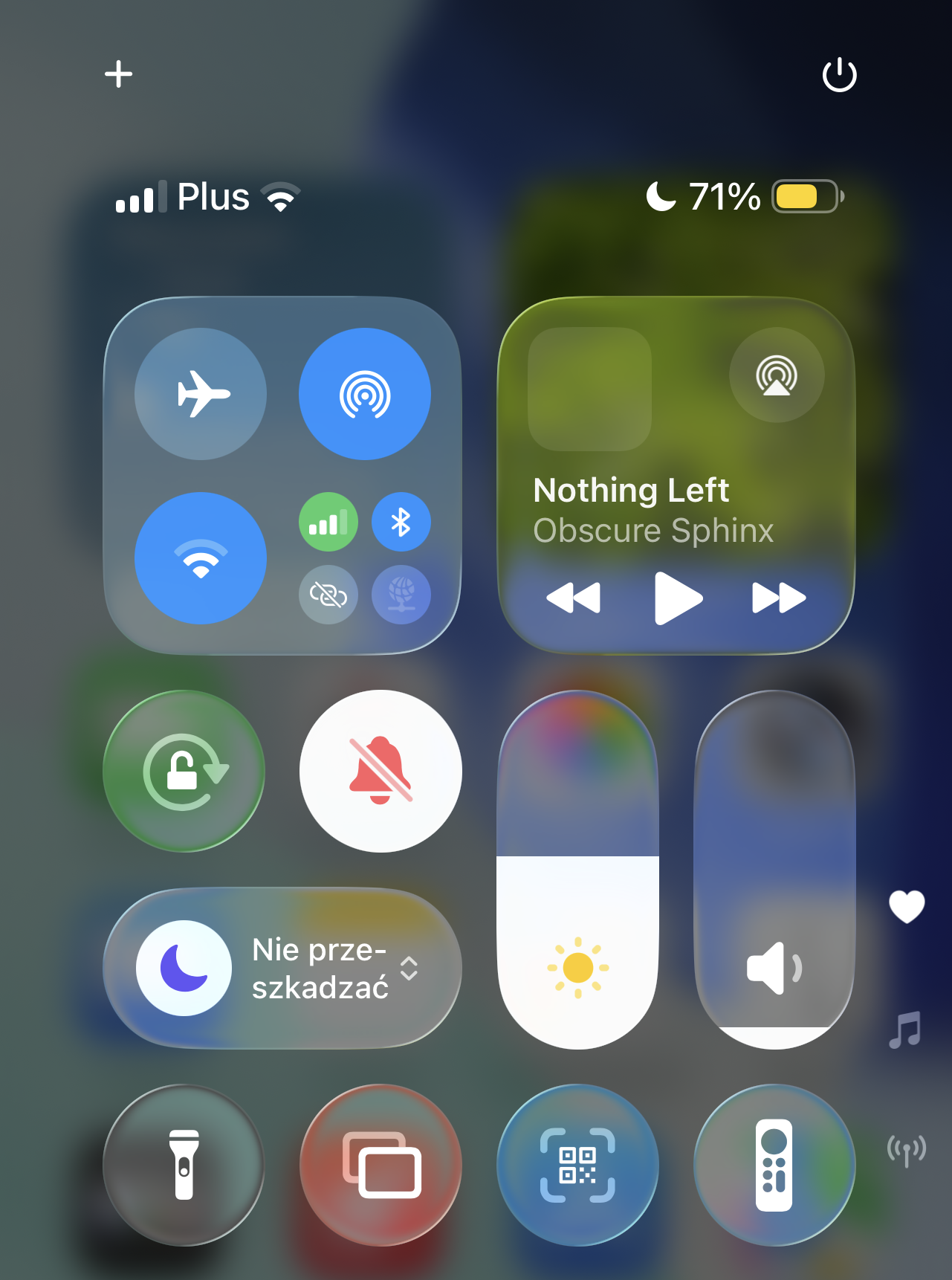This screenshot has width=952, height=1280.
Task: Open the Apple TV Remote
Action: 774,1165
